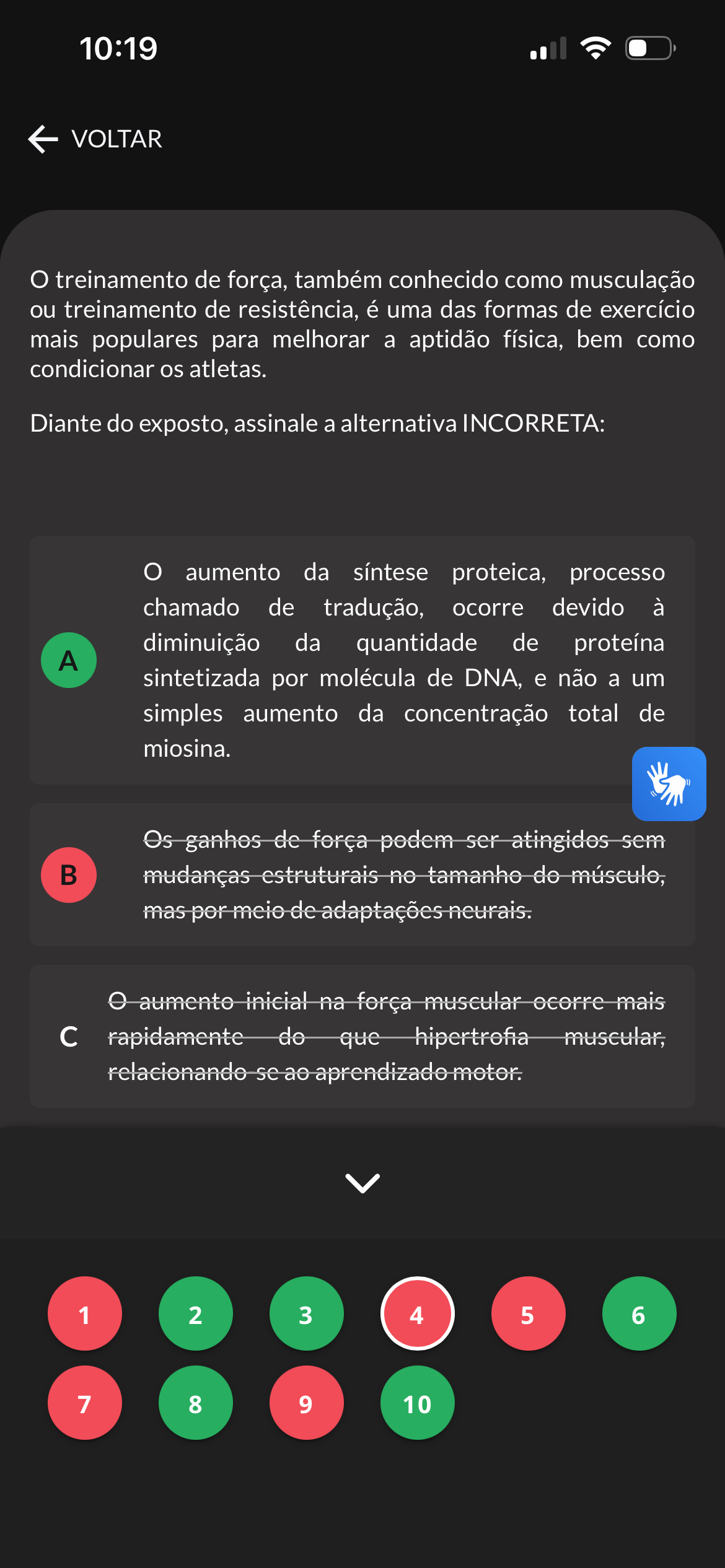This screenshot has height=1568, width=725.
Task: Jump to question 7
Action: tap(85, 1403)
